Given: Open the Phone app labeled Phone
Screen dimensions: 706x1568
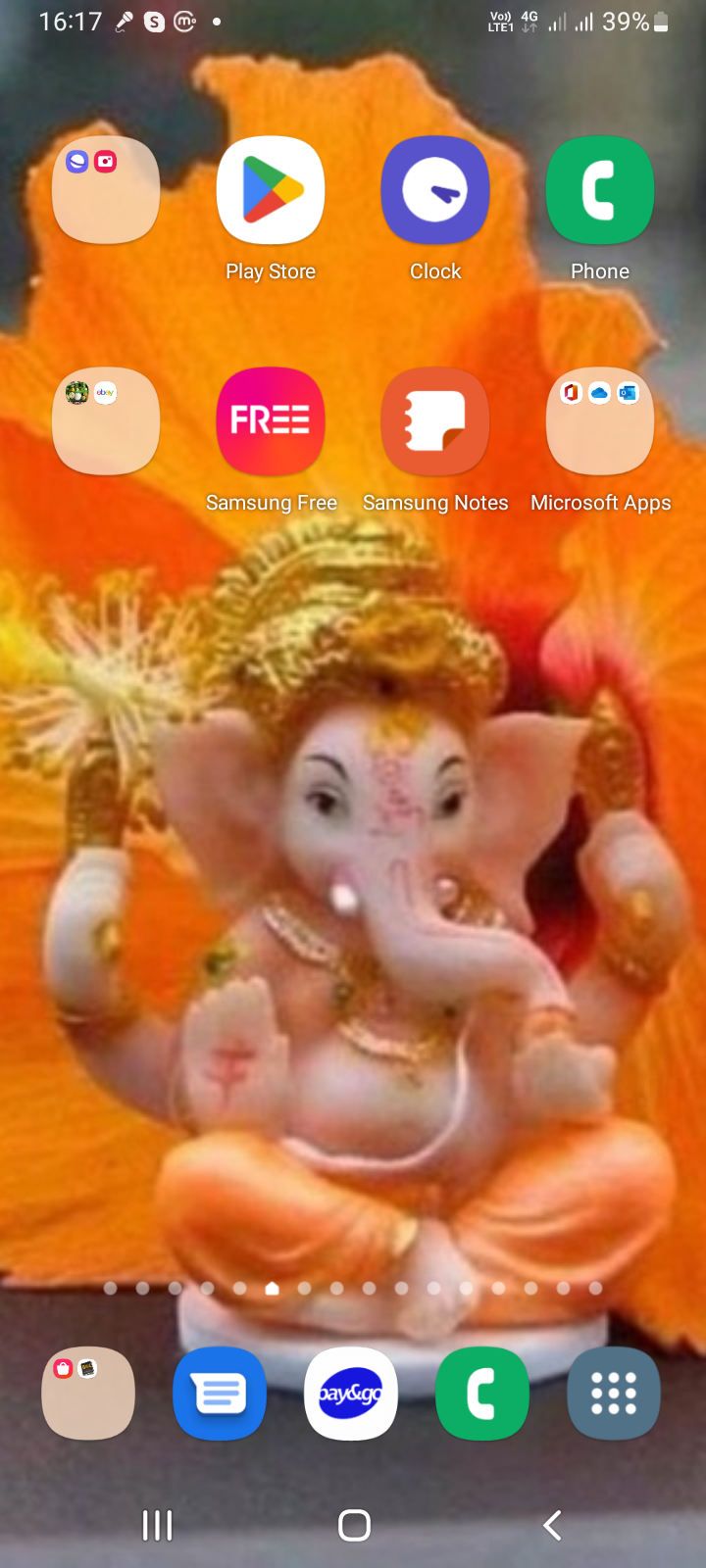Looking at the screenshot, I should point(600,190).
